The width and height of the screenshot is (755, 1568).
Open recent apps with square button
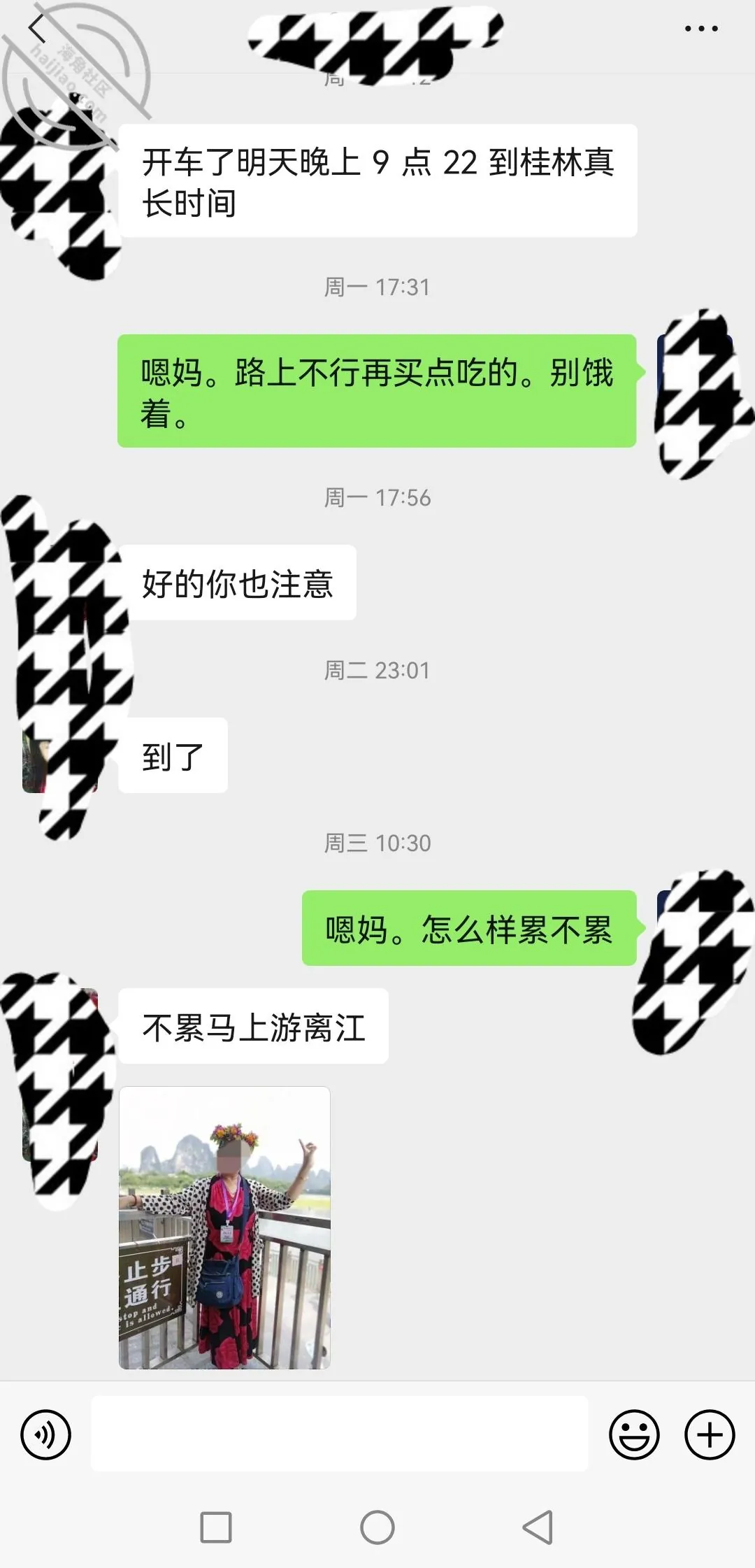pyautogui.click(x=216, y=1527)
